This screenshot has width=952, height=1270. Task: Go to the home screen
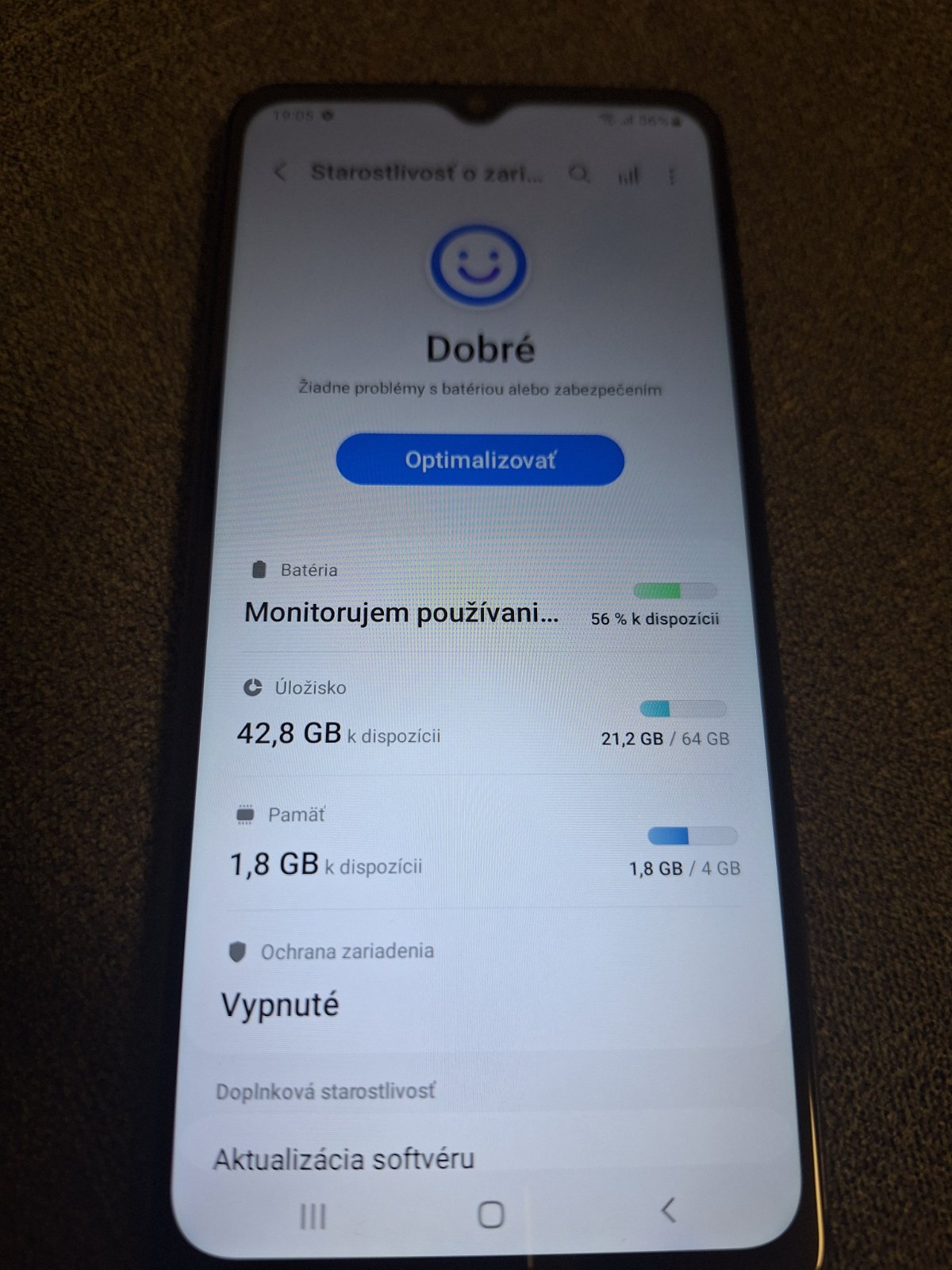pyautogui.click(x=491, y=1214)
